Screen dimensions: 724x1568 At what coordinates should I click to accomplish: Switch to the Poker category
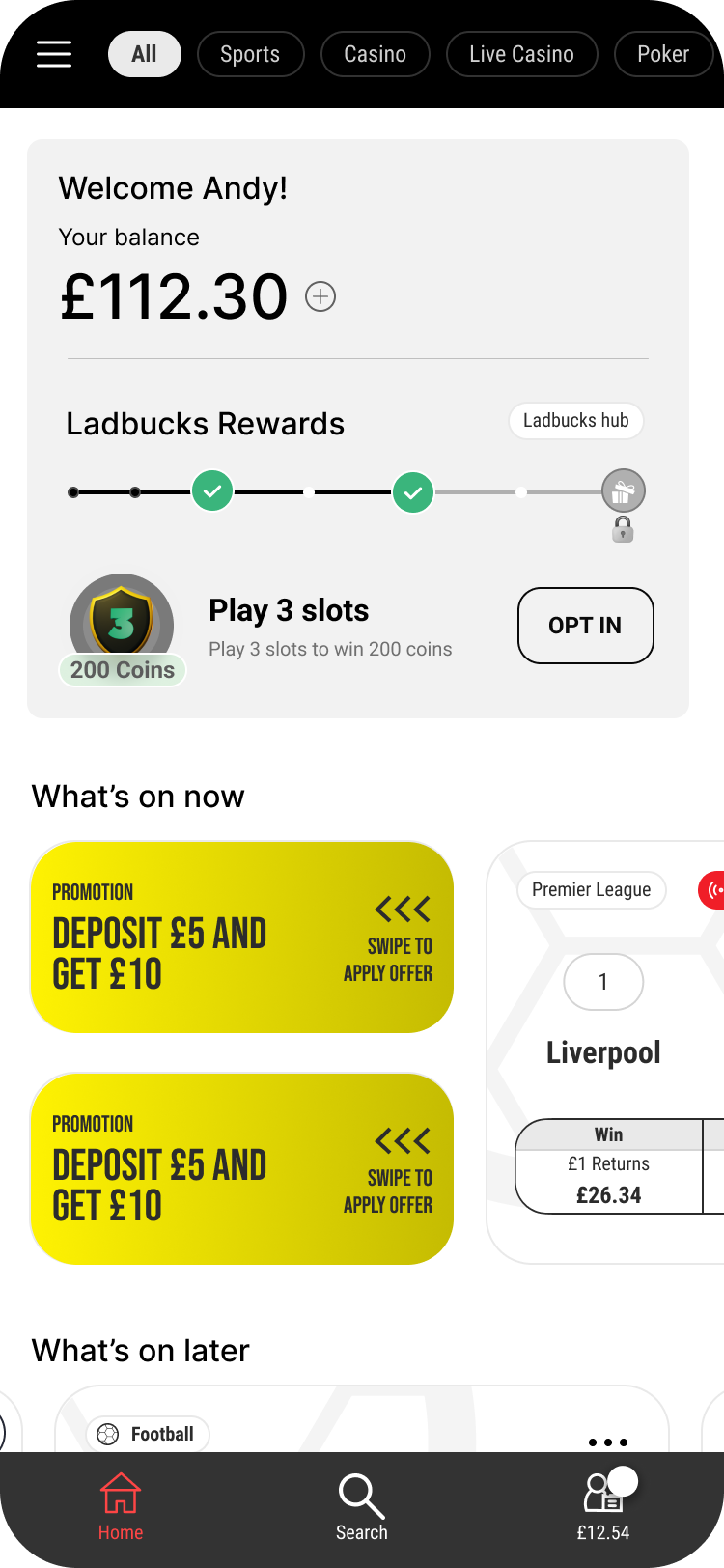click(x=663, y=54)
